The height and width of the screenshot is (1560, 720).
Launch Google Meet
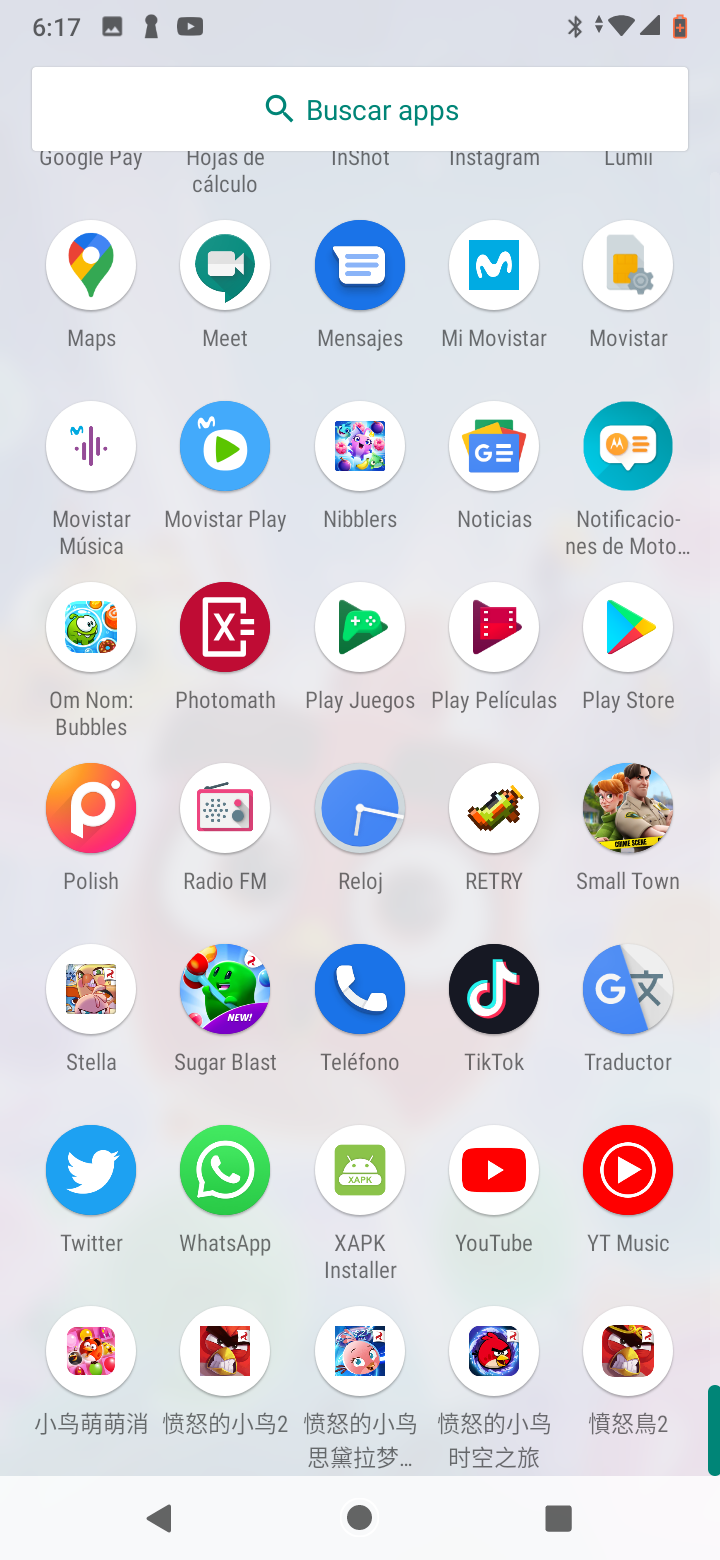(x=225, y=266)
